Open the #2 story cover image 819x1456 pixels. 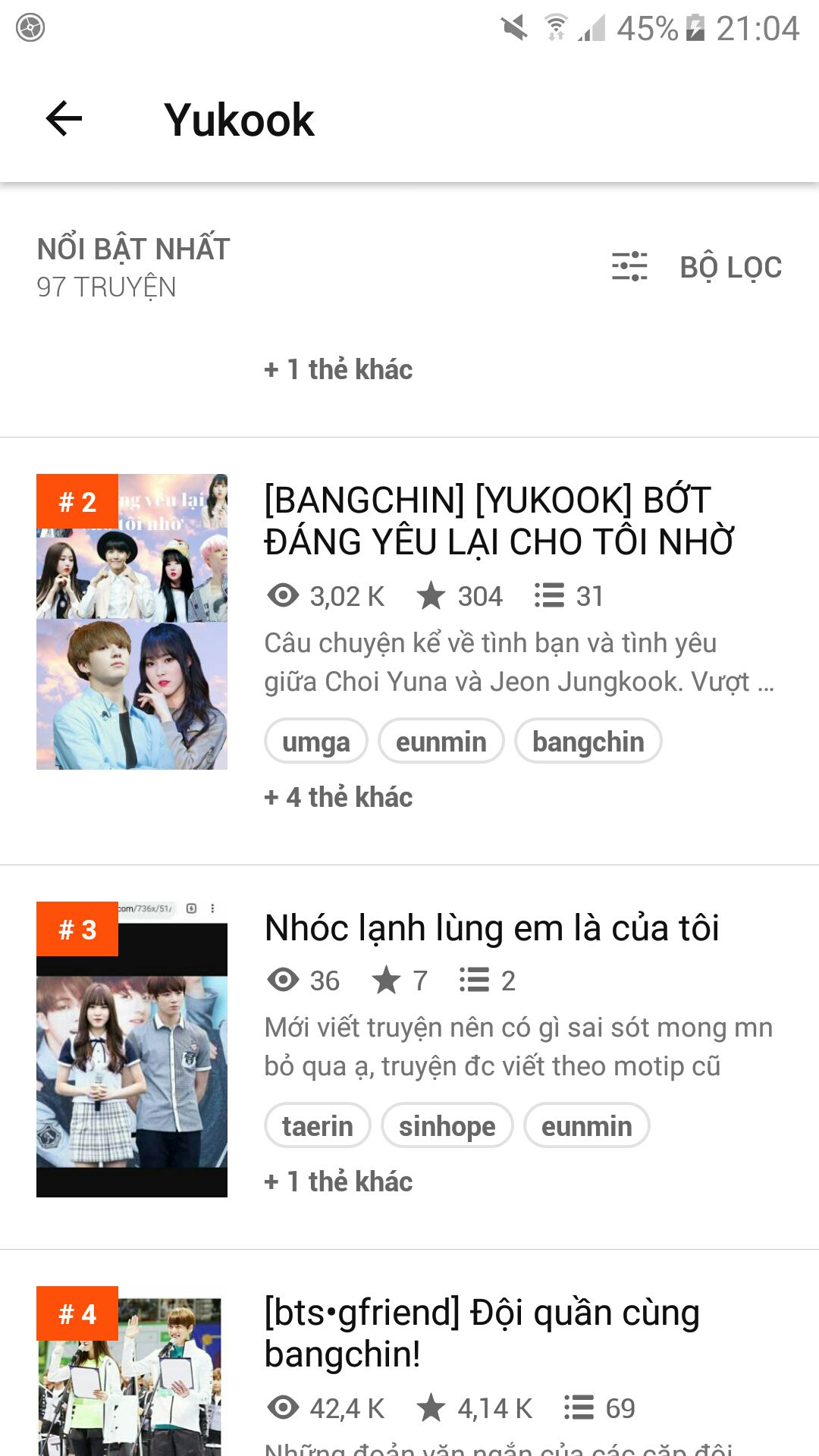(x=132, y=622)
